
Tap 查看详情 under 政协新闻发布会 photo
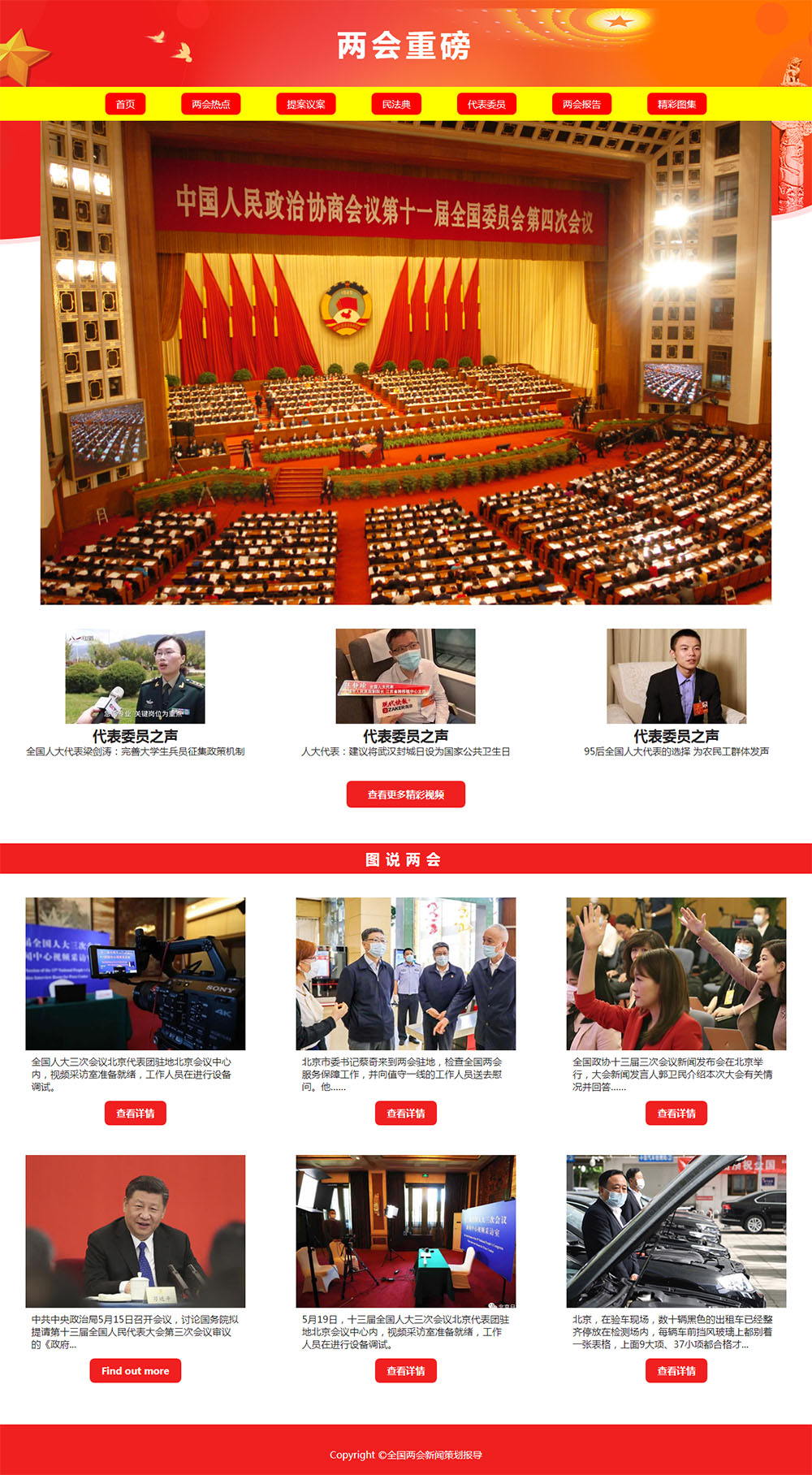676,1113
